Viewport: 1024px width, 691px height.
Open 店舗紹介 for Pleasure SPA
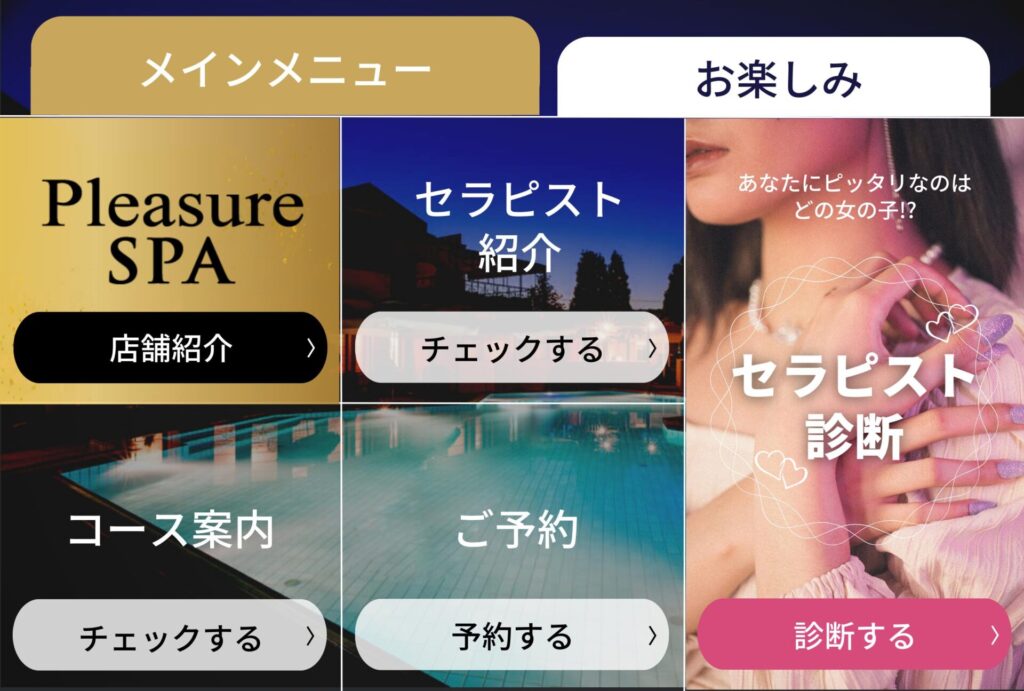click(x=170, y=348)
